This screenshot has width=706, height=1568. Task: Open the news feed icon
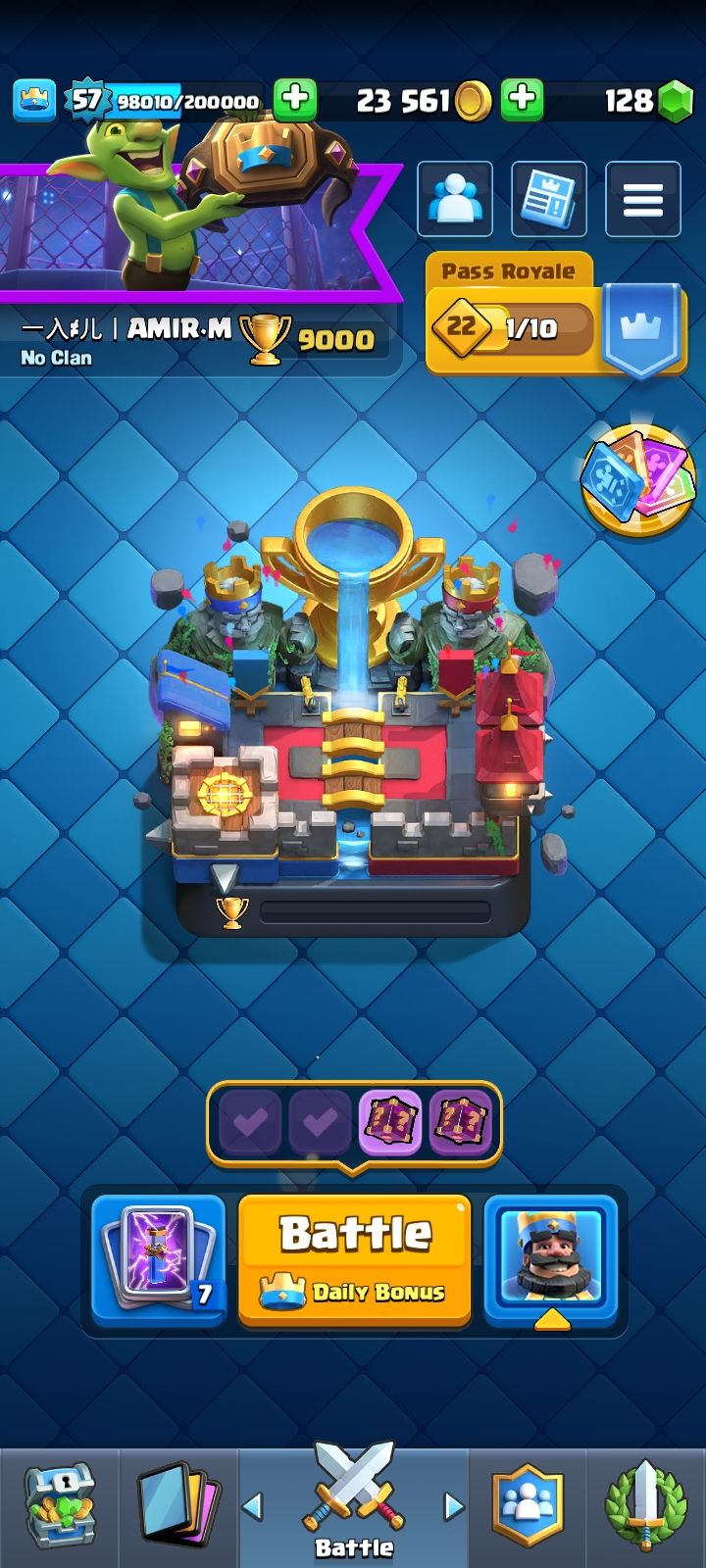[x=549, y=199]
